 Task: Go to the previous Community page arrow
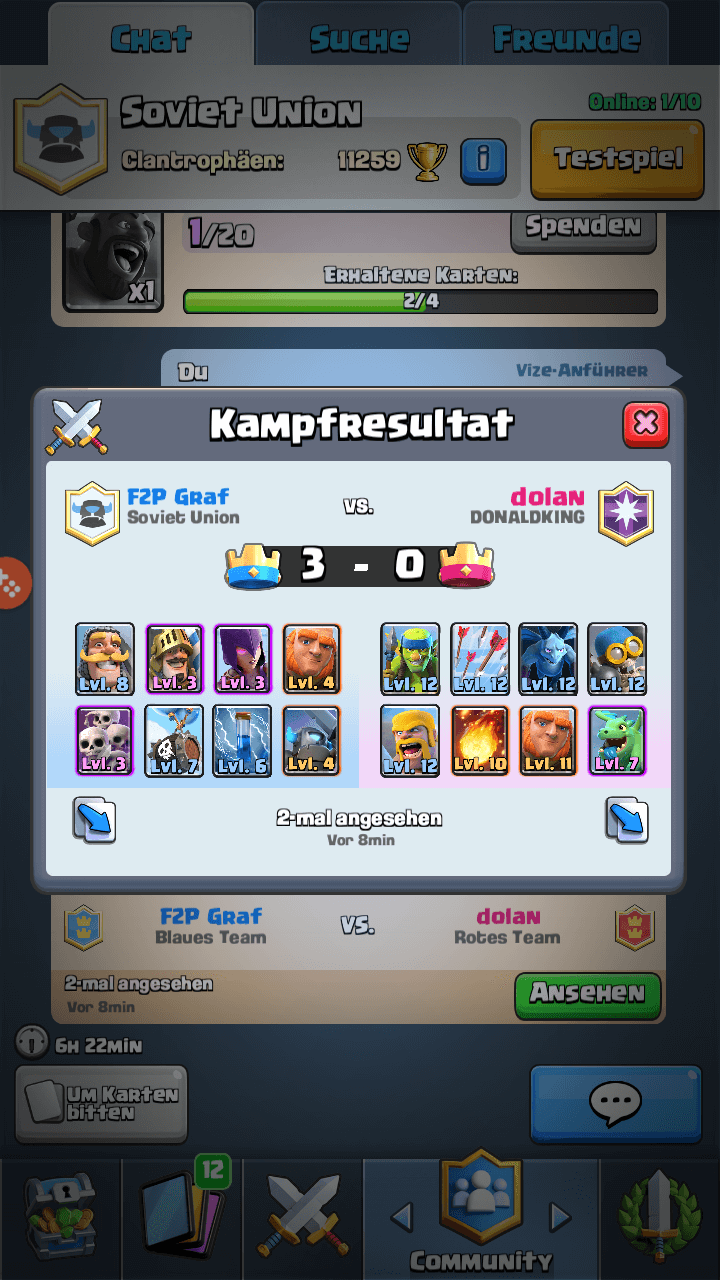[x=401, y=1217]
